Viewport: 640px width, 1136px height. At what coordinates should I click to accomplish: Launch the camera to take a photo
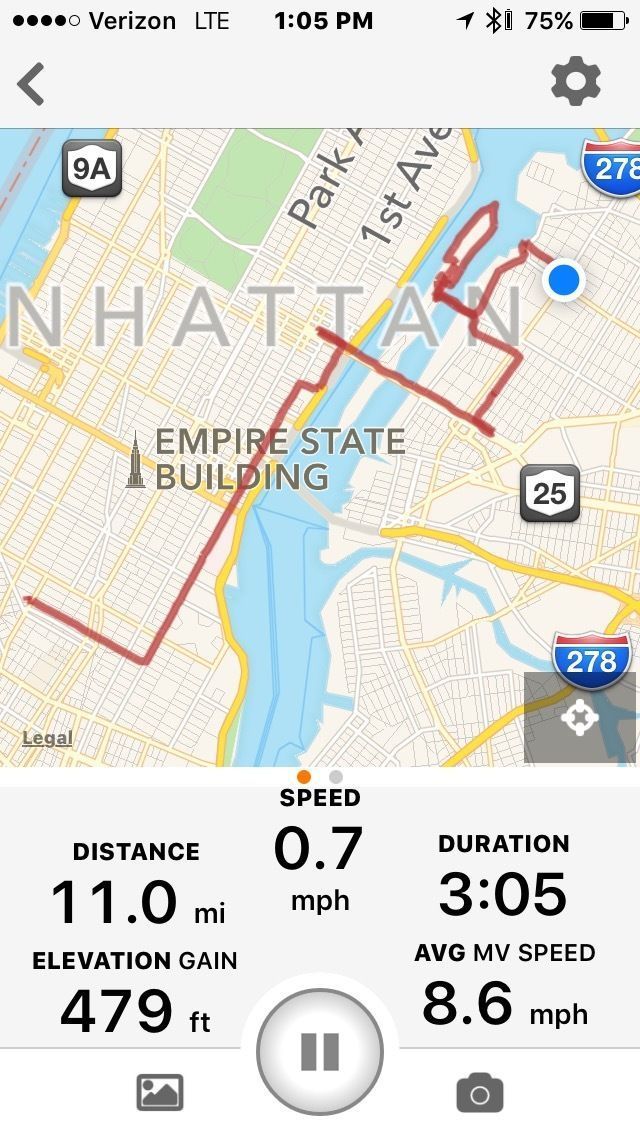coord(480,1093)
